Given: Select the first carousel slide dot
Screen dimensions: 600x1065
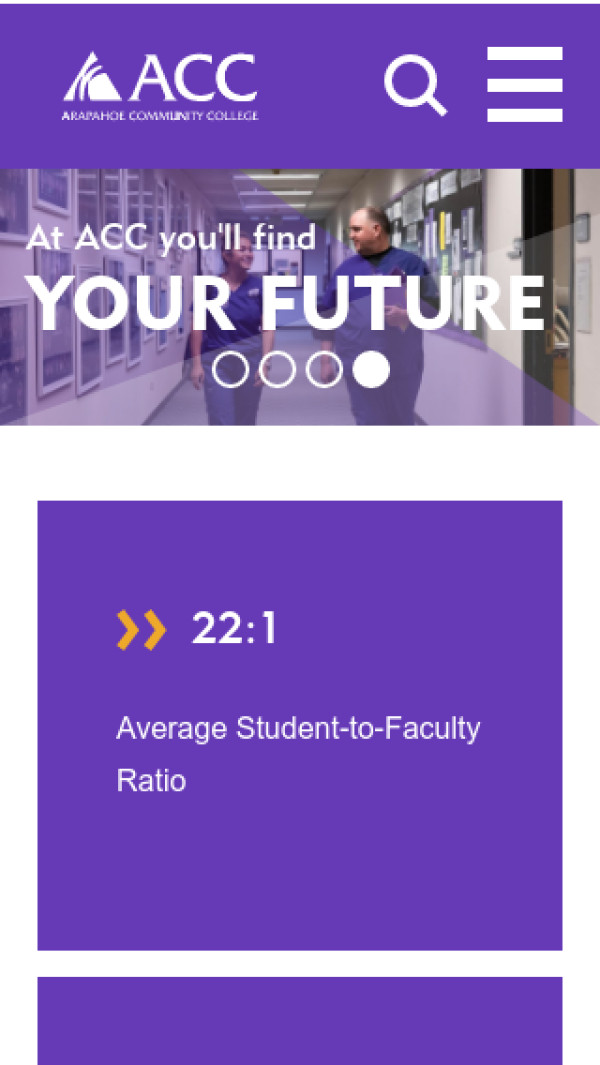Looking at the screenshot, I should pos(230,369).
